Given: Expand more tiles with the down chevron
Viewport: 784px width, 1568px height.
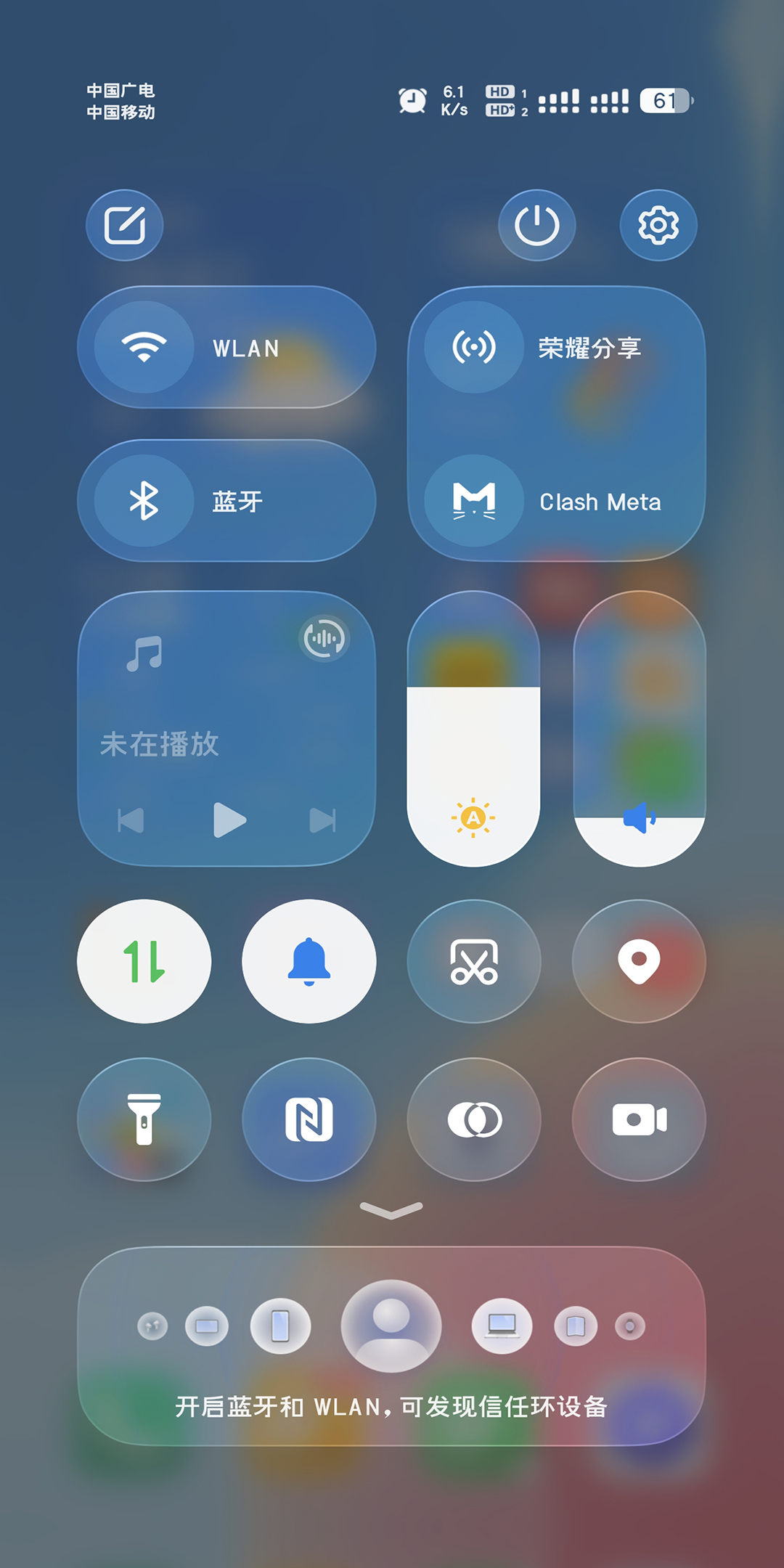Looking at the screenshot, I should [x=391, y=1210].
